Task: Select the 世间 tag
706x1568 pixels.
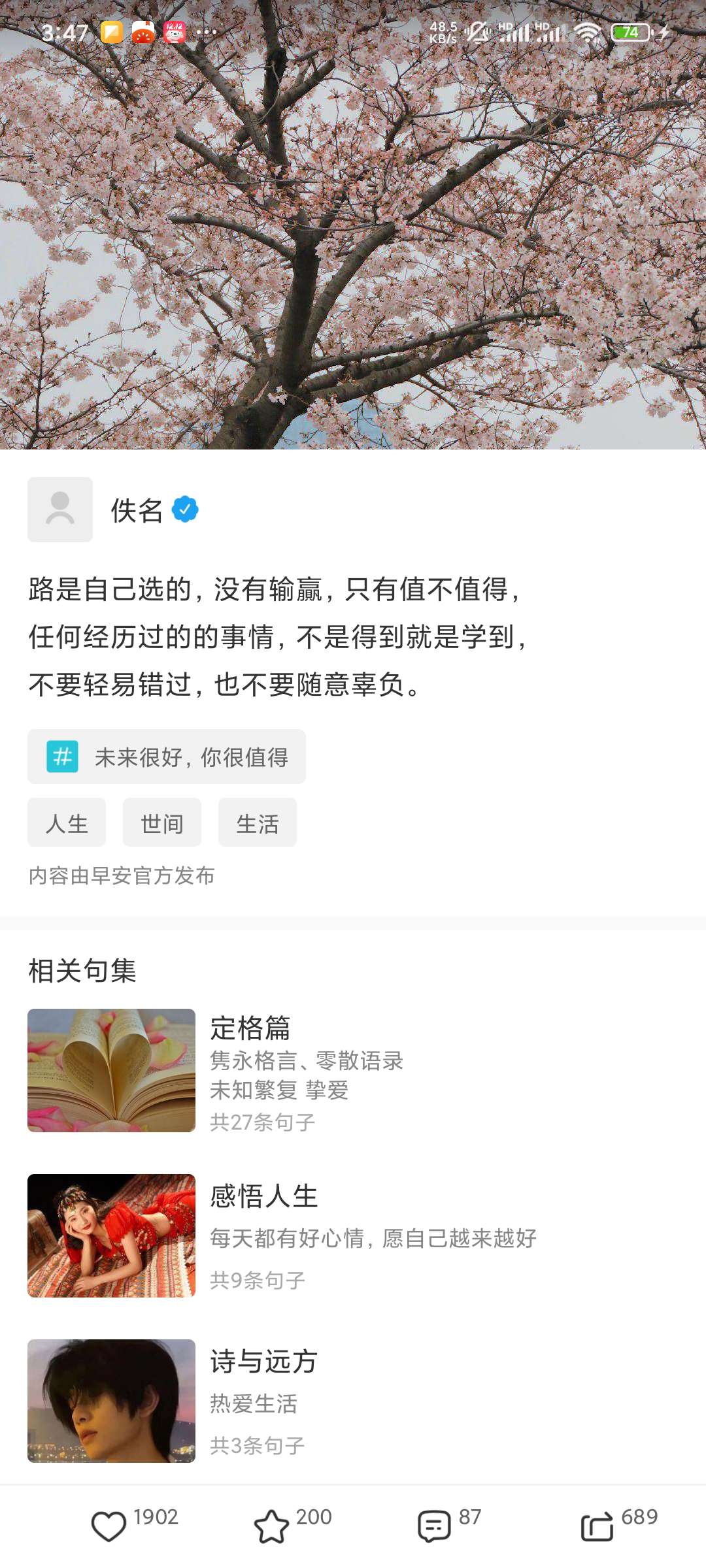Action: (162, 823)
